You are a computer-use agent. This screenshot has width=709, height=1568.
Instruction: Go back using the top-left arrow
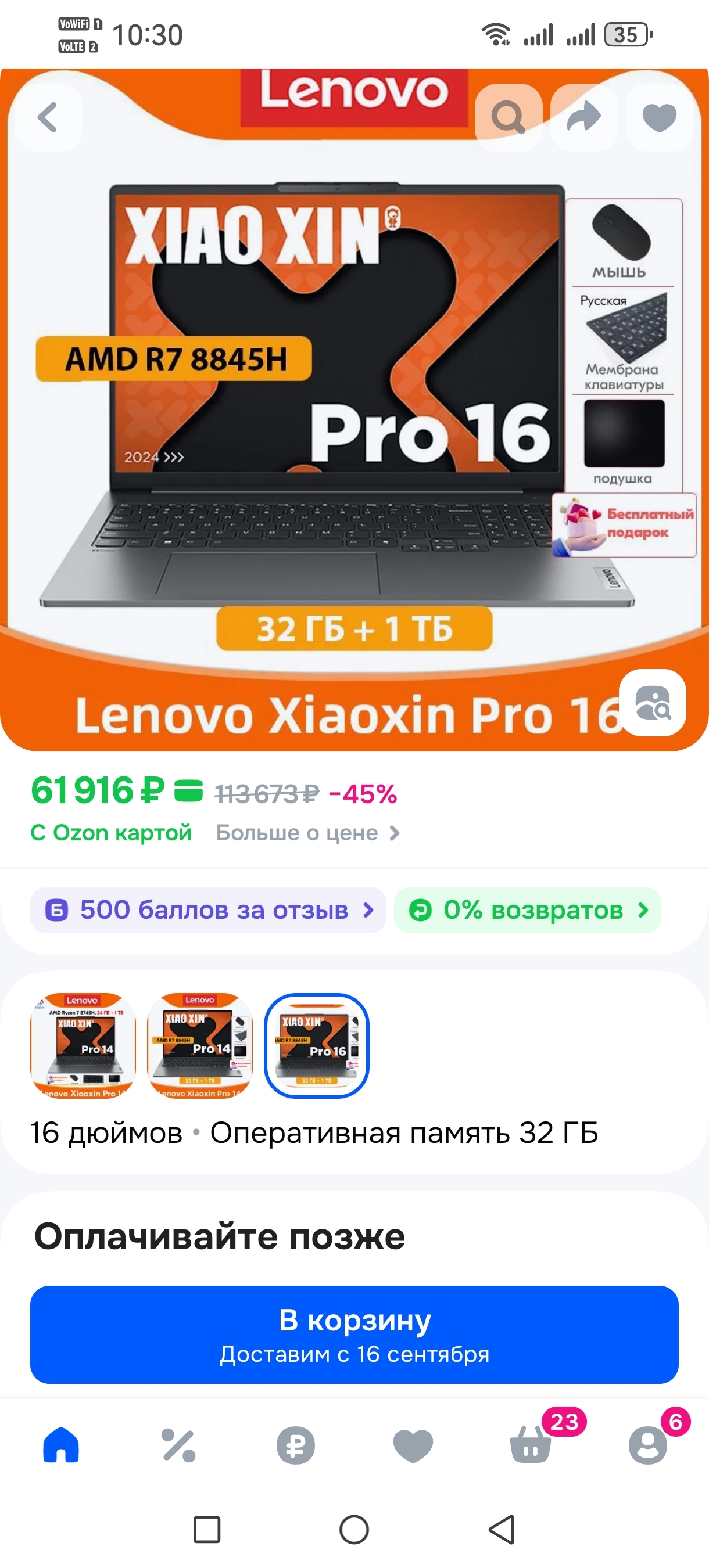pyautogui.click(x=48, y=117)
